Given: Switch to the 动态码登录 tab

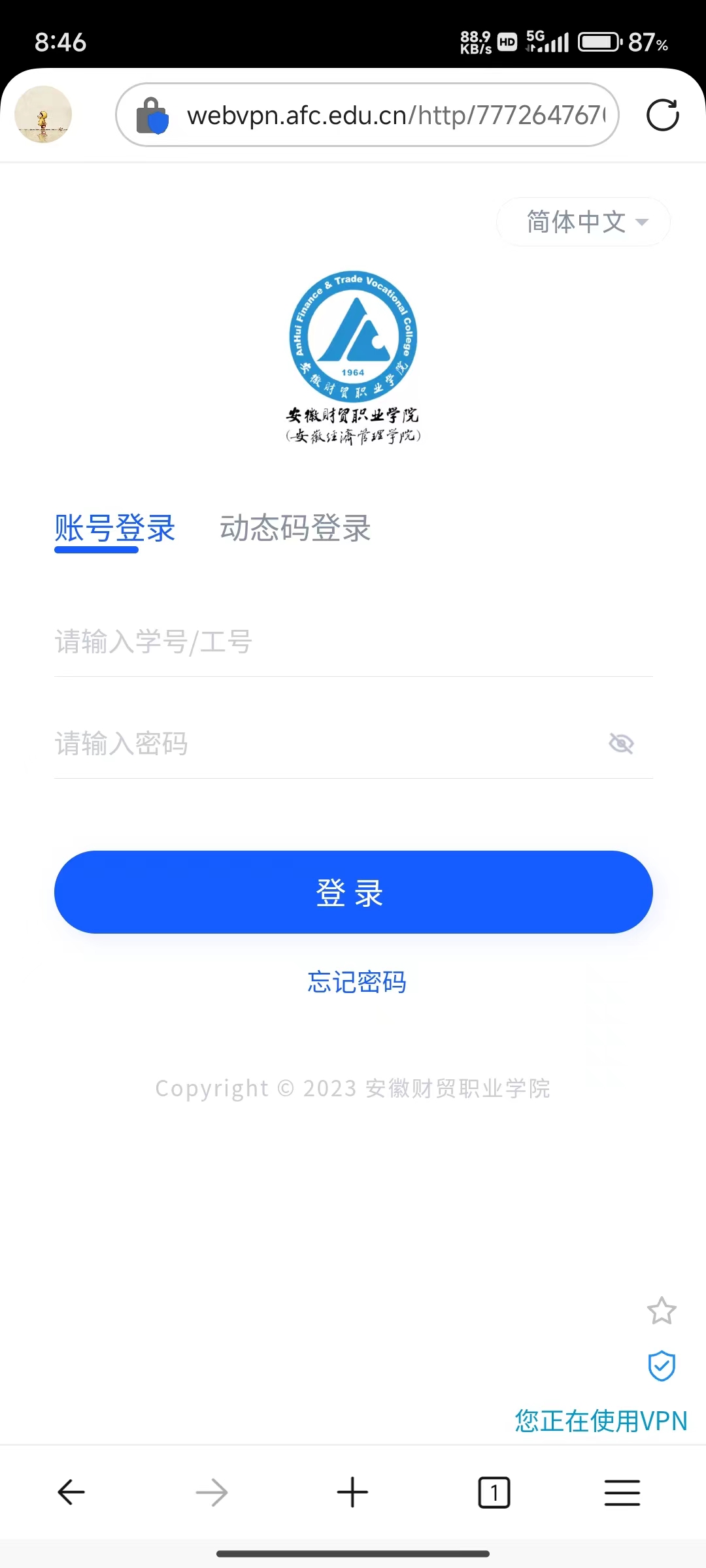Looking at the screenshot, I should point(295,528).
